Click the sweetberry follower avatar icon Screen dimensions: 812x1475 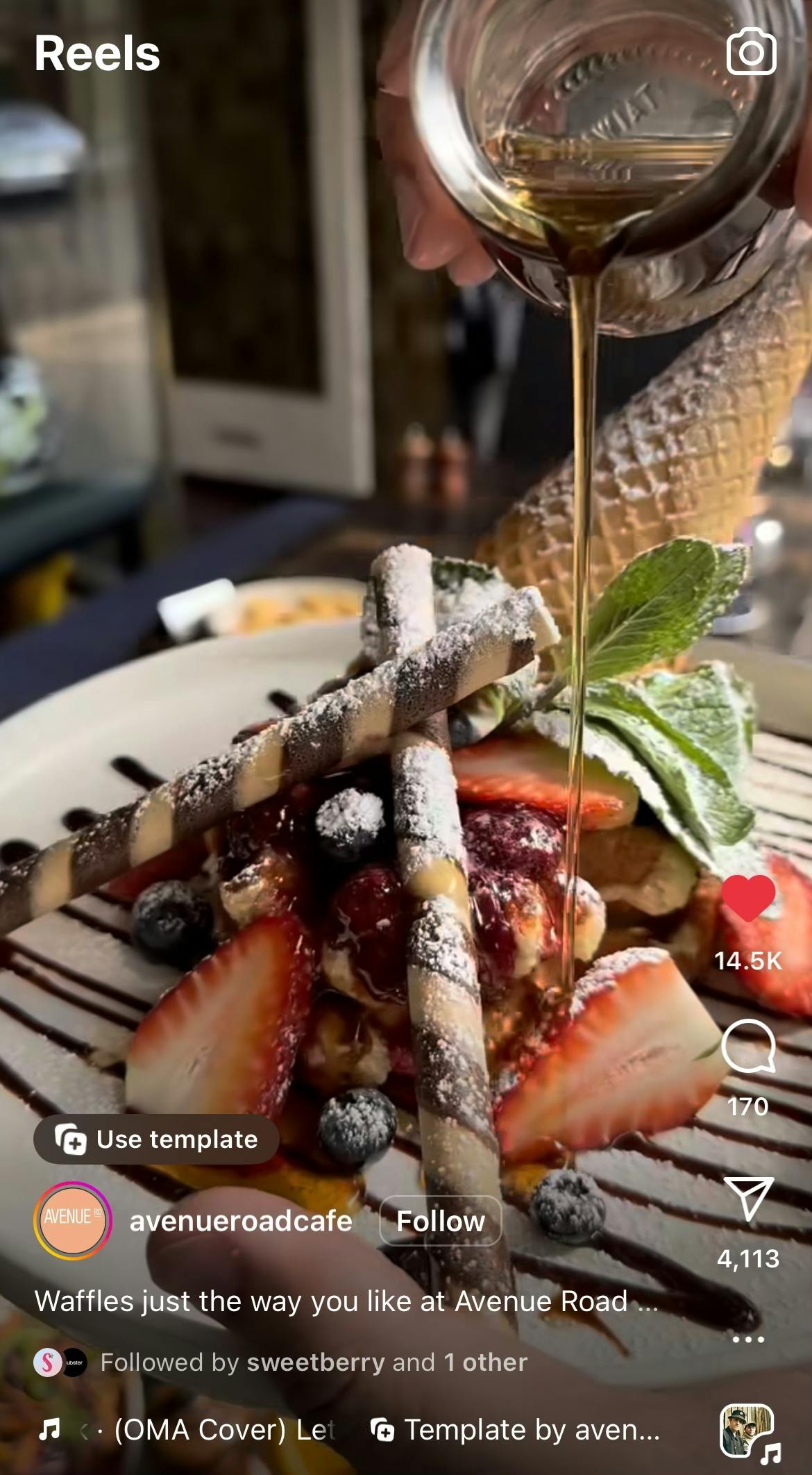(x=50, y=1362)
